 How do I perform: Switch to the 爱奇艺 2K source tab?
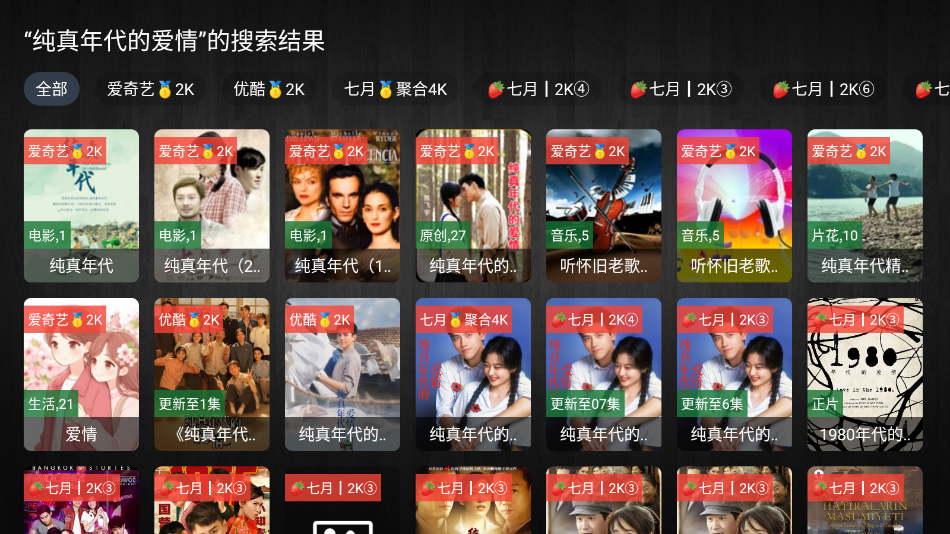coord(151,89)
